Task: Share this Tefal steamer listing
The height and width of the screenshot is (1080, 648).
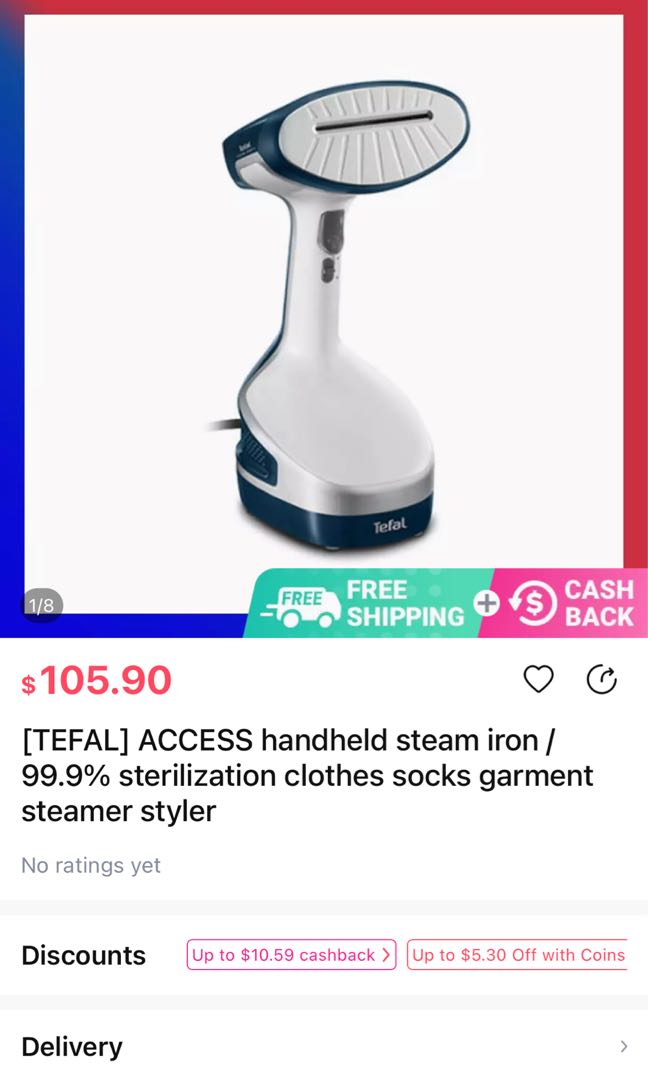Action: coord(601,680)
